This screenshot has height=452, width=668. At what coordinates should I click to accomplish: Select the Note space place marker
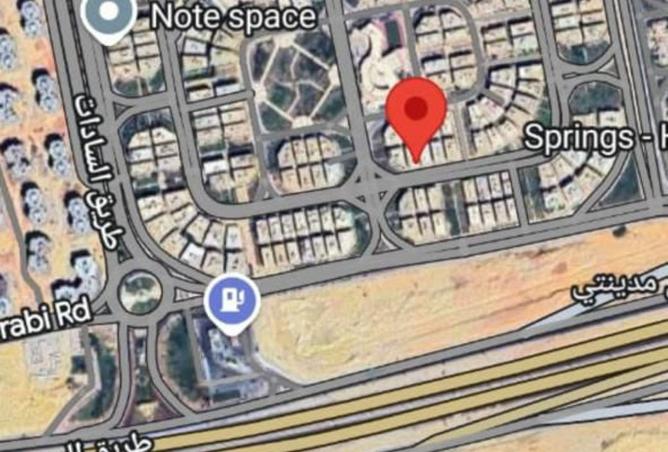(111, 15)
